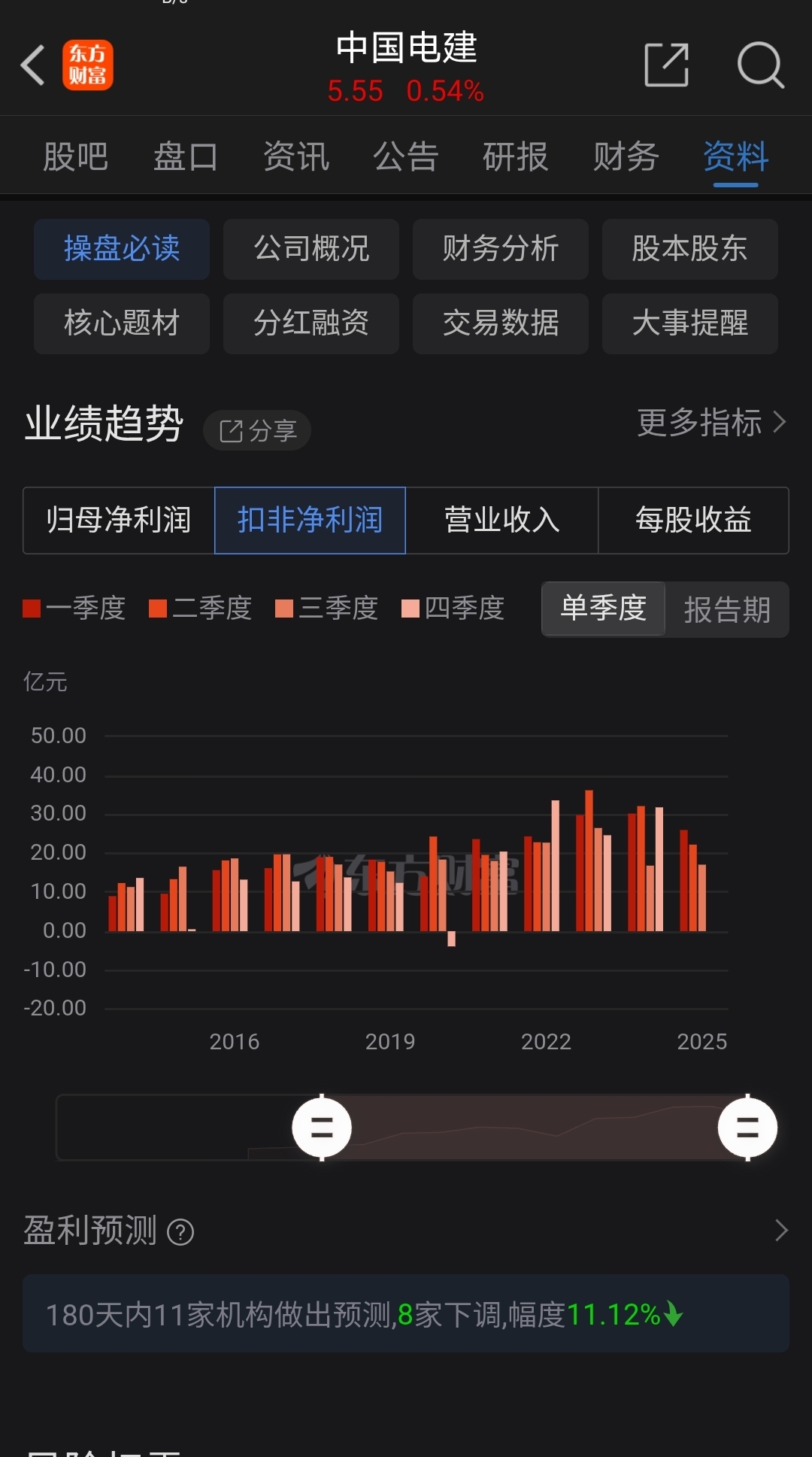Share the 业绩趋势 chart via 分享
Viewport: 812px width, 1457px height.
click(x=257, y=431)
